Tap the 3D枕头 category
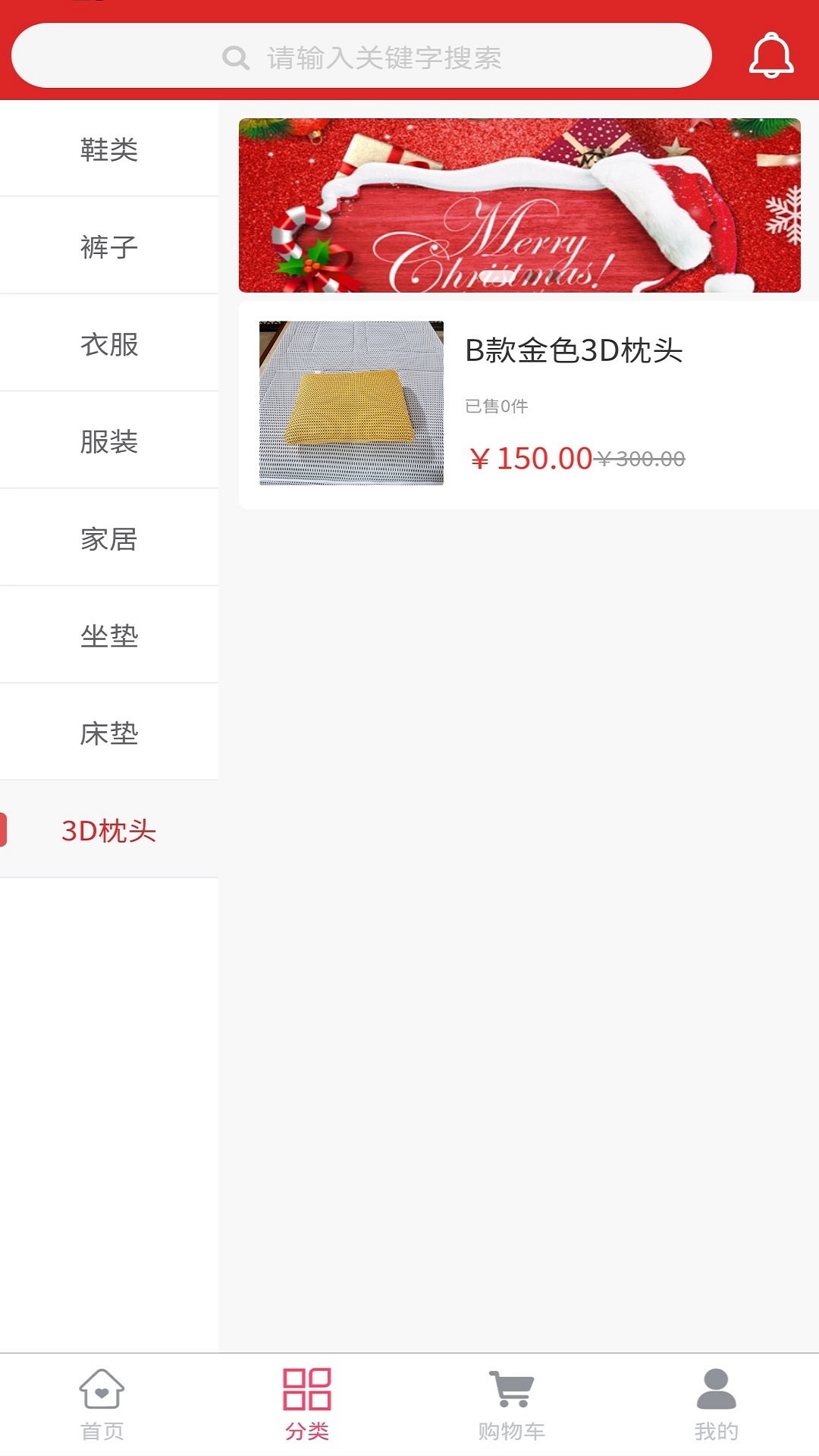The height and width of the screenshot is (1456, 819). pos(109,830)
